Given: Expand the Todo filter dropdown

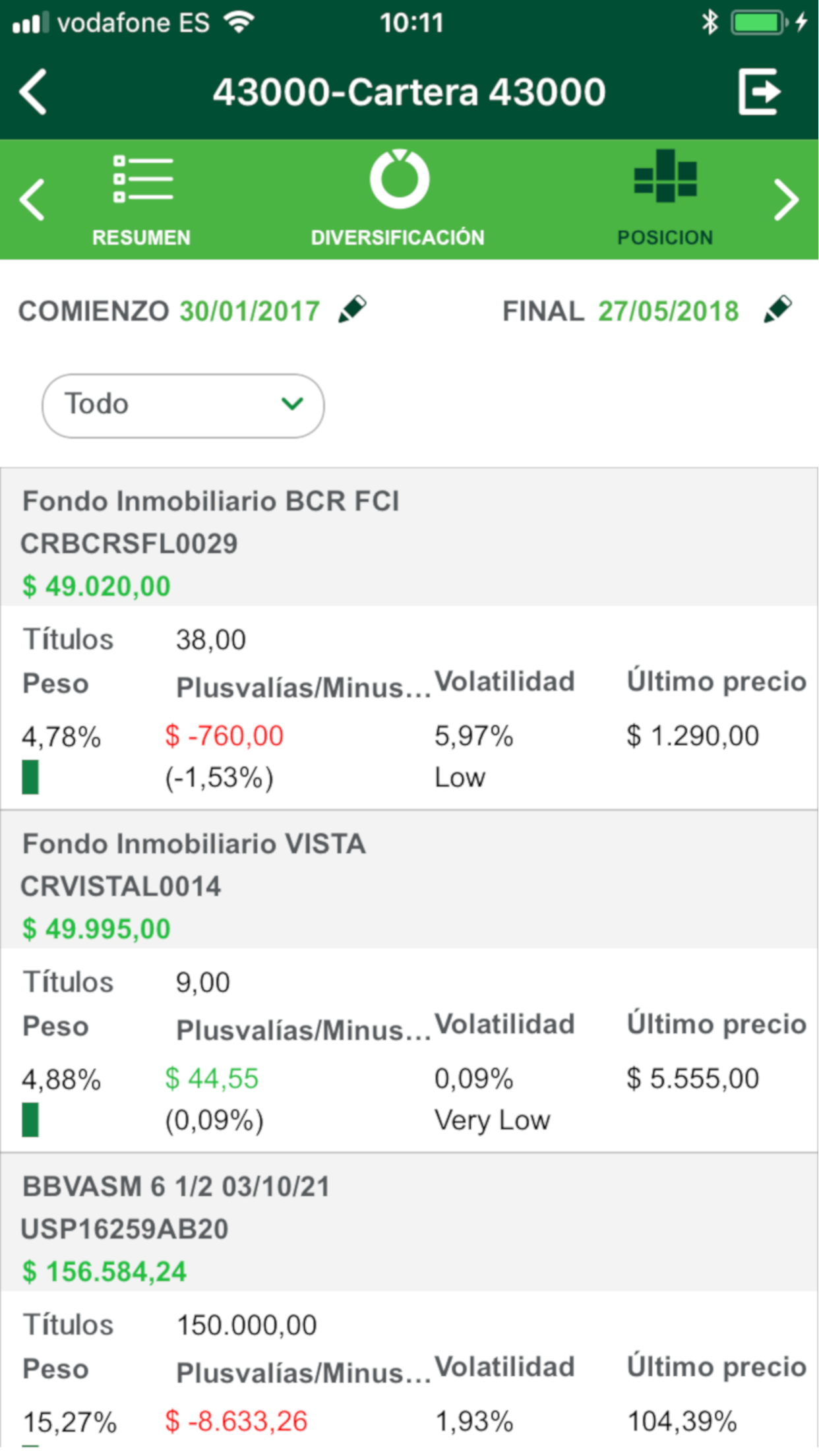Looking at the screenshot, I should pos(183,406).
